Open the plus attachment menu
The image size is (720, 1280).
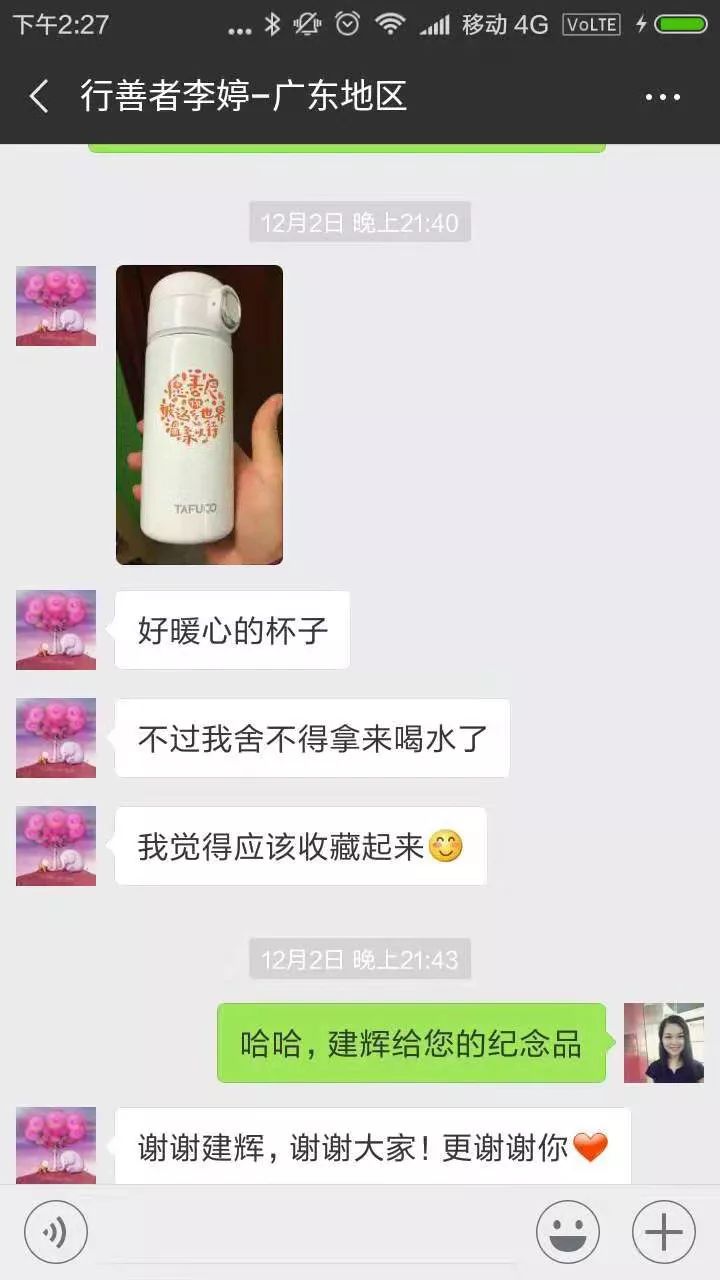(664, 1232)
